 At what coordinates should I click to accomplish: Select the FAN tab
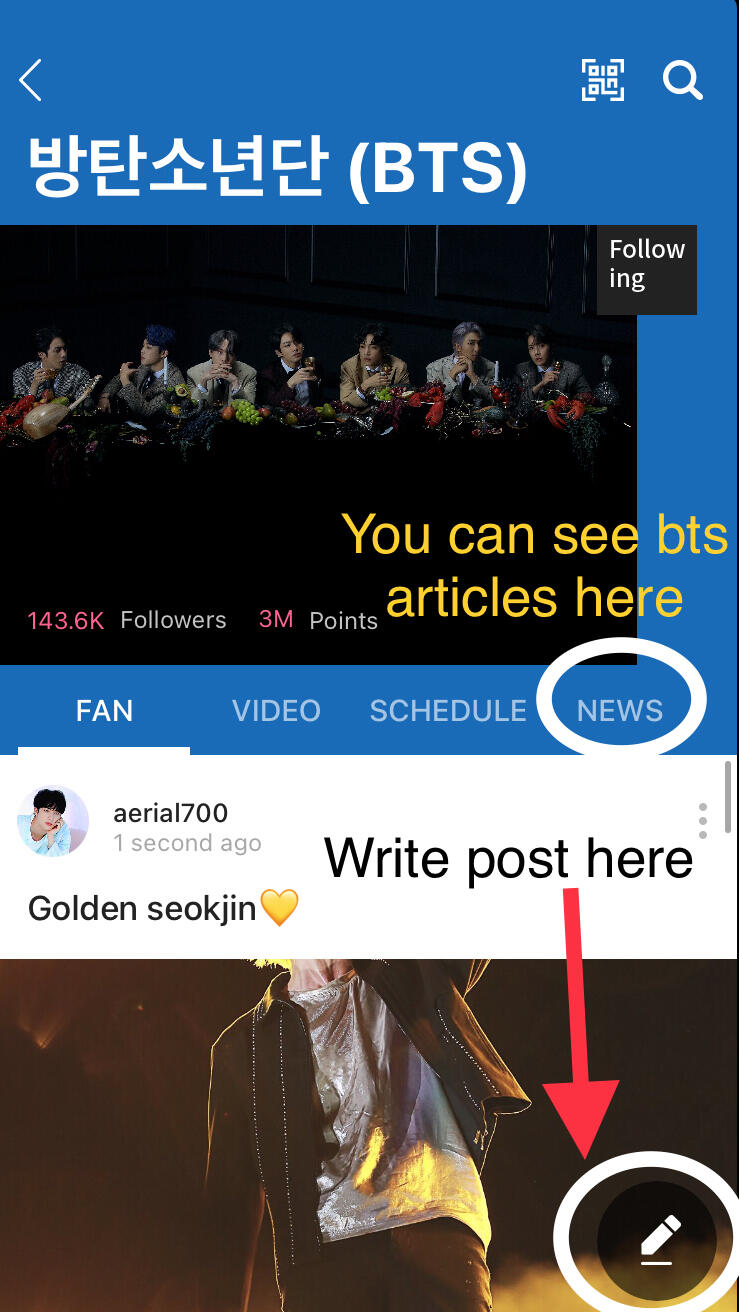tap(104, 711)
